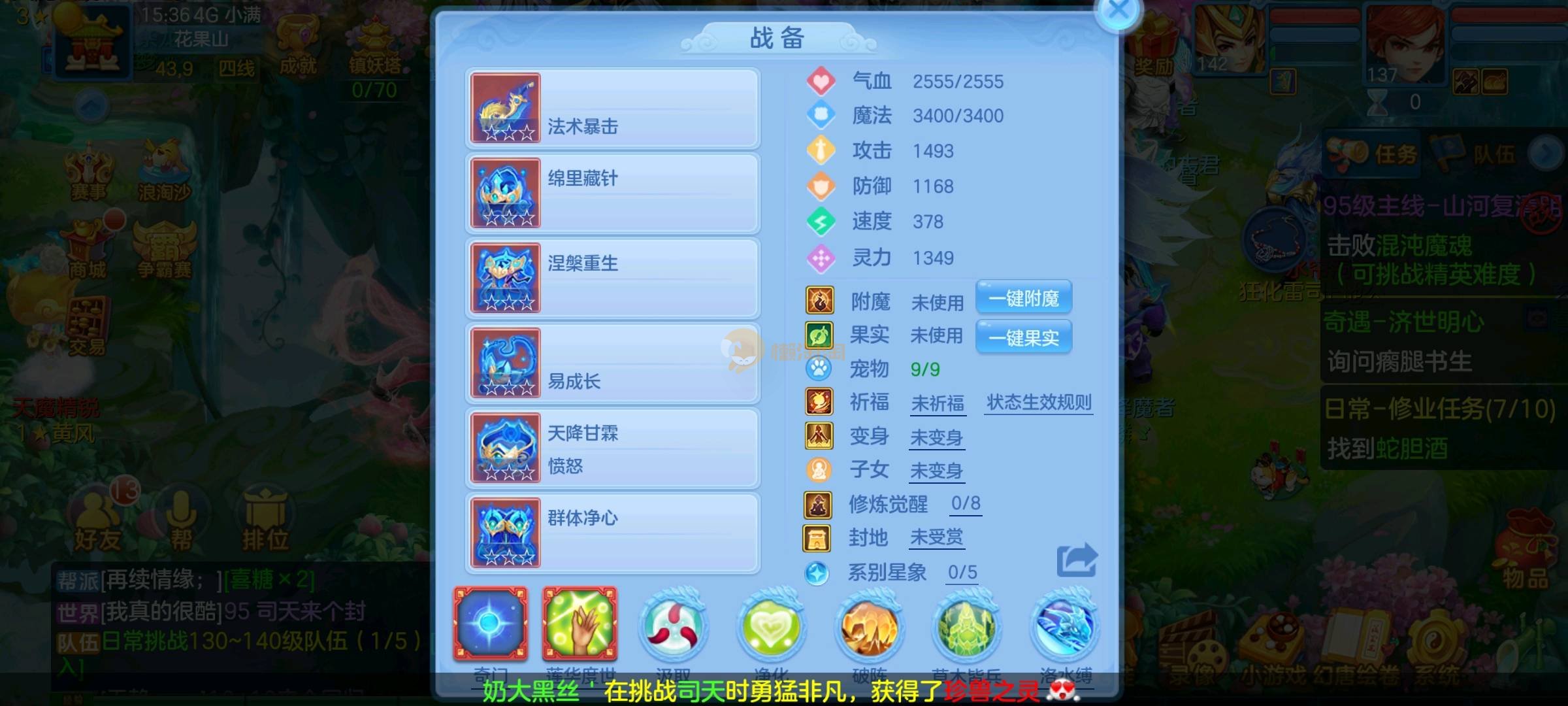Open the 状态生效规则 link
Viewport: 1568px width, 706px height.
[1039, 403]
